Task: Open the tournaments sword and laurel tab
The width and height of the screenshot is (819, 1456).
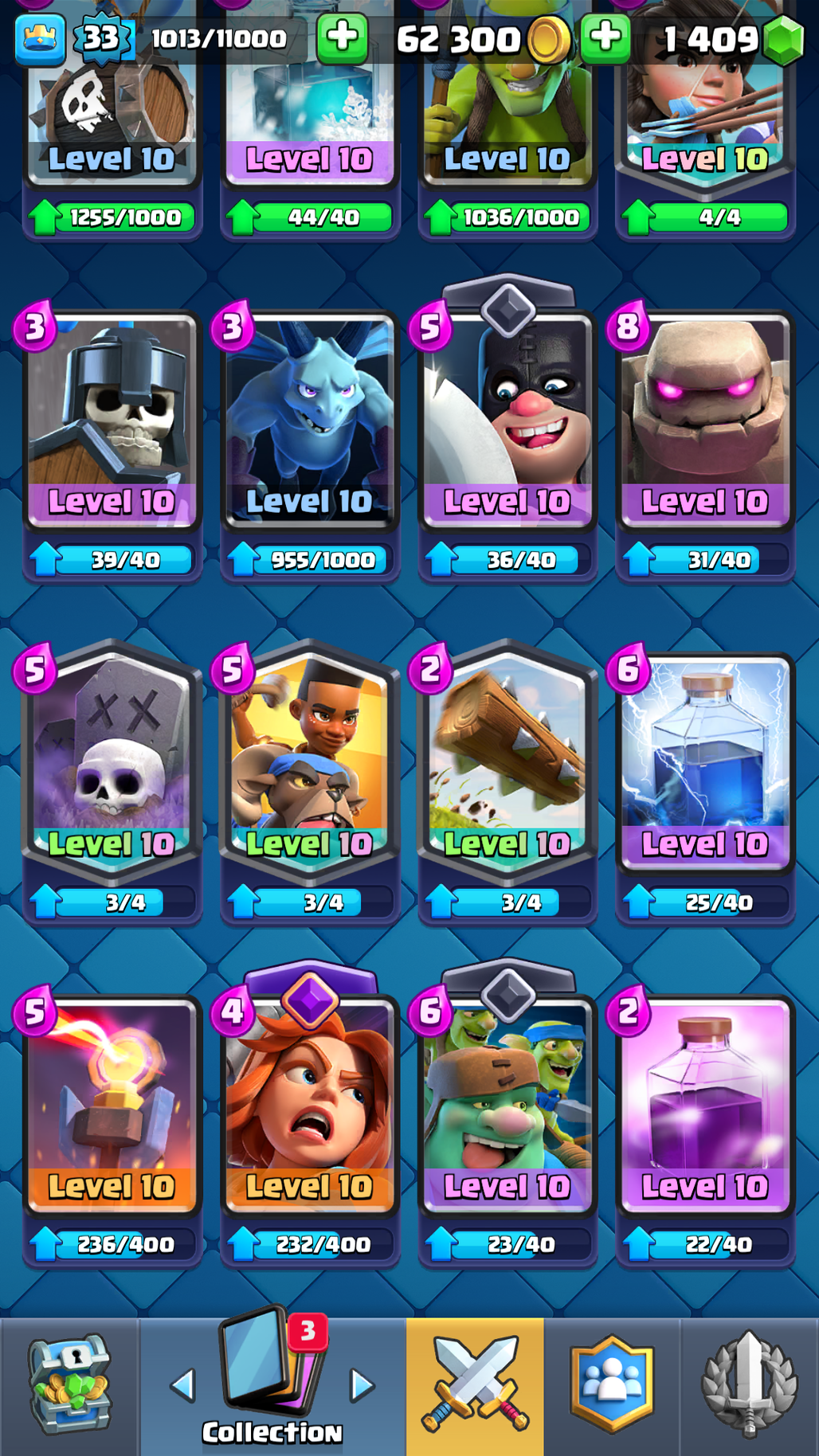Action: pos(749,1386)
